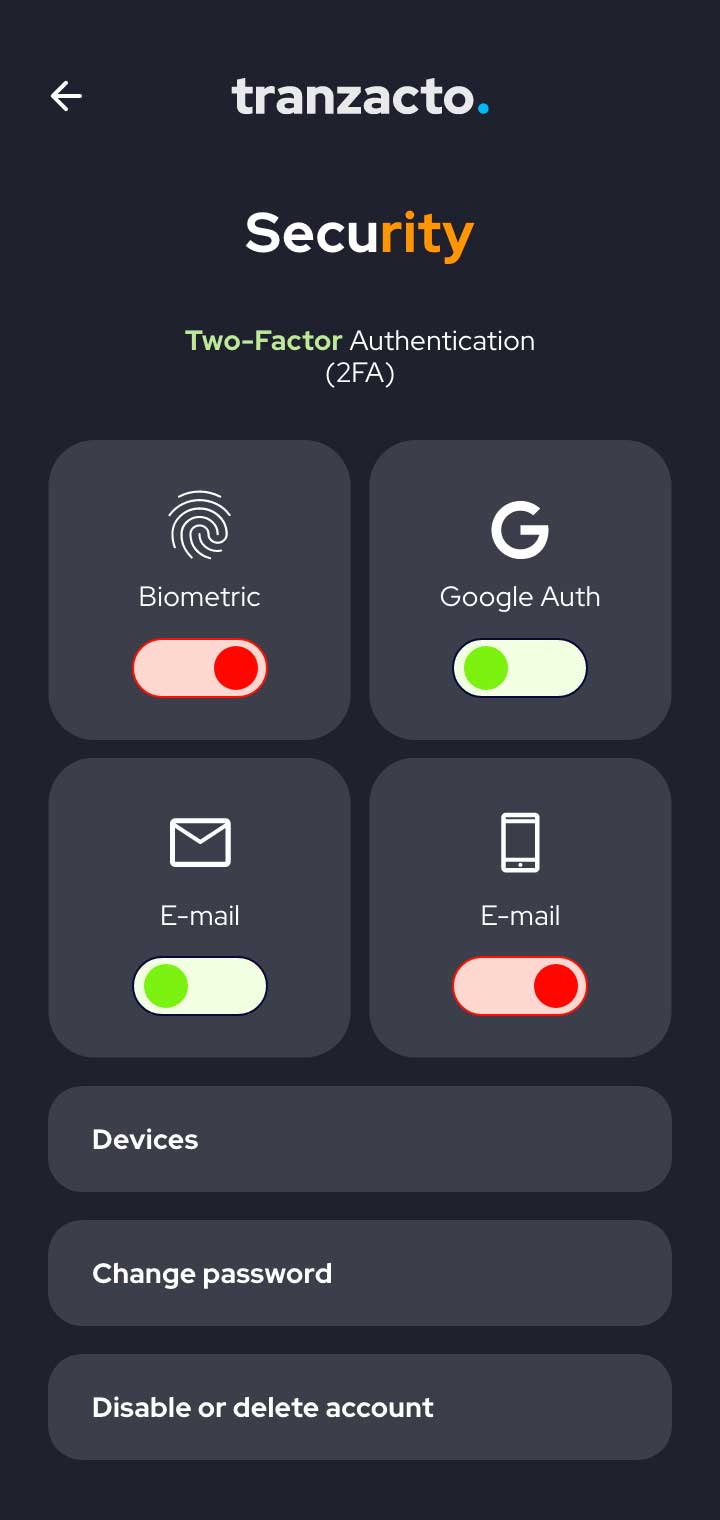Toggle the switch under the envelope icon

click(200, 986)
